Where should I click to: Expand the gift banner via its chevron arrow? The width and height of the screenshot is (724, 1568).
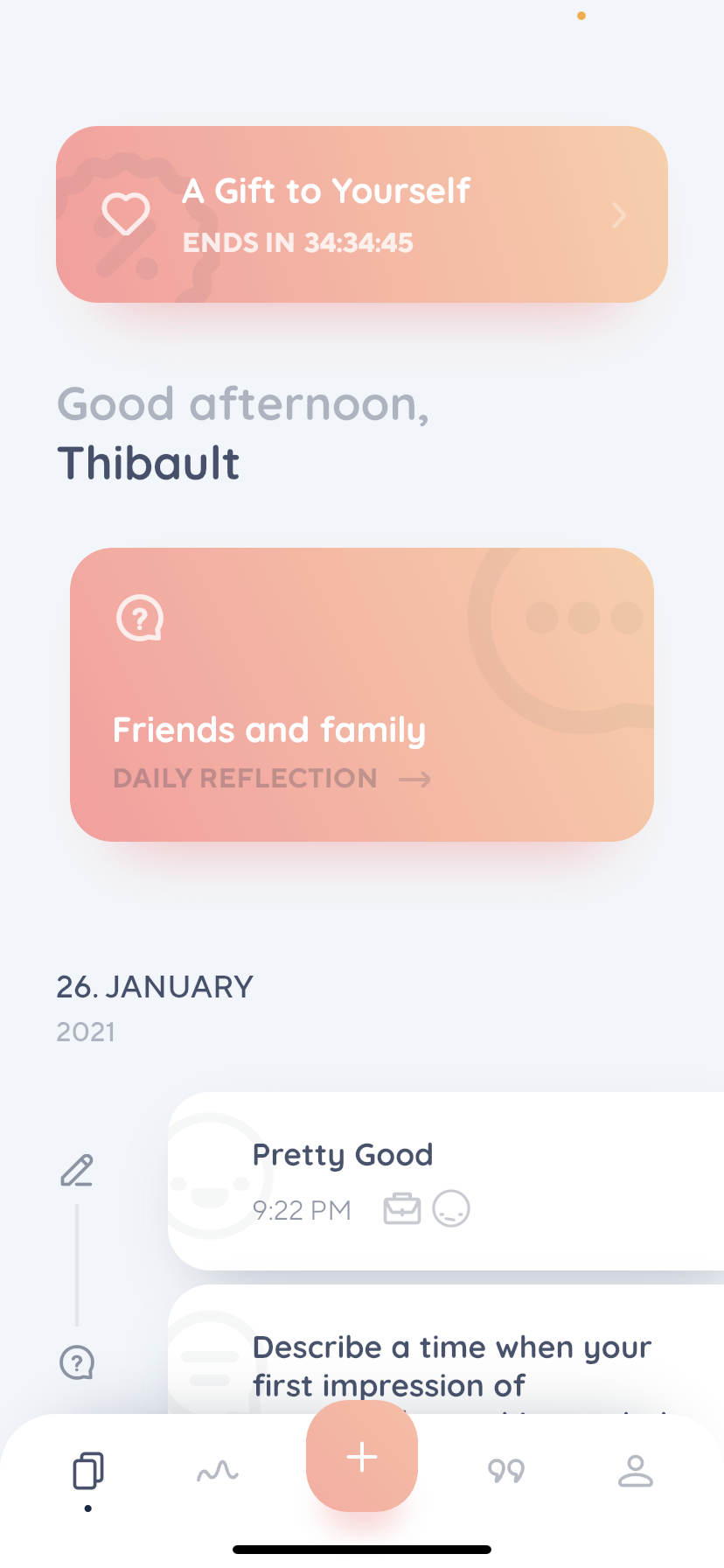(x=618, y=213)
